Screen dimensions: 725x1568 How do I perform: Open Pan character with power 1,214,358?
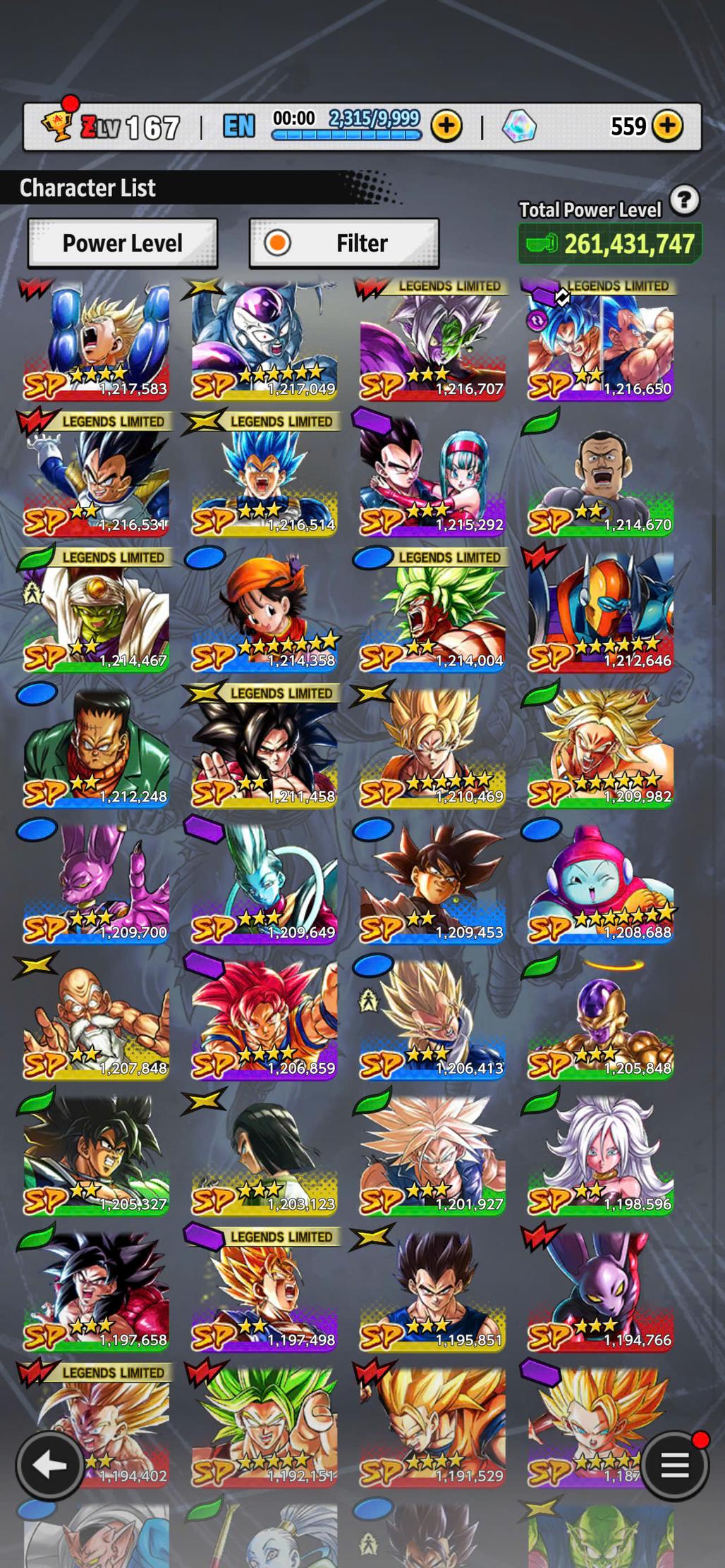point(264,613)
